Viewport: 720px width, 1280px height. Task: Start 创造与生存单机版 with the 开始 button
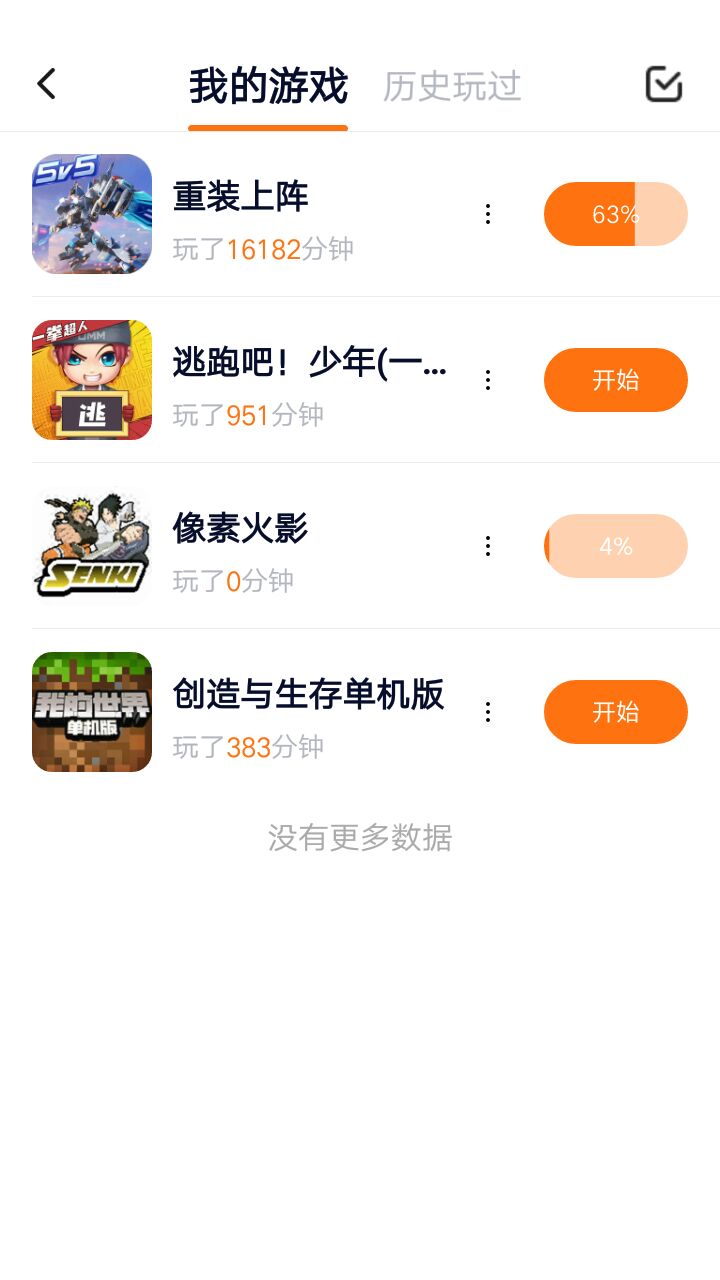(615, 712)
